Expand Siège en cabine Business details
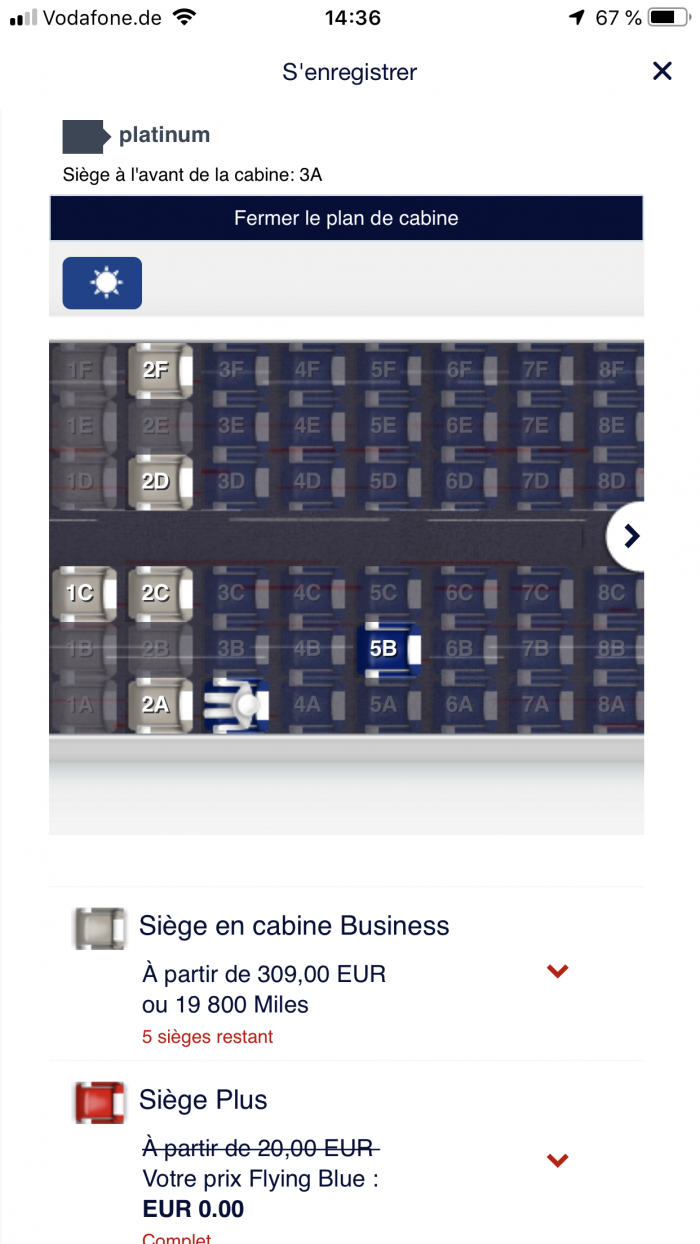The image size is (700, 1244). coord(557,971)
